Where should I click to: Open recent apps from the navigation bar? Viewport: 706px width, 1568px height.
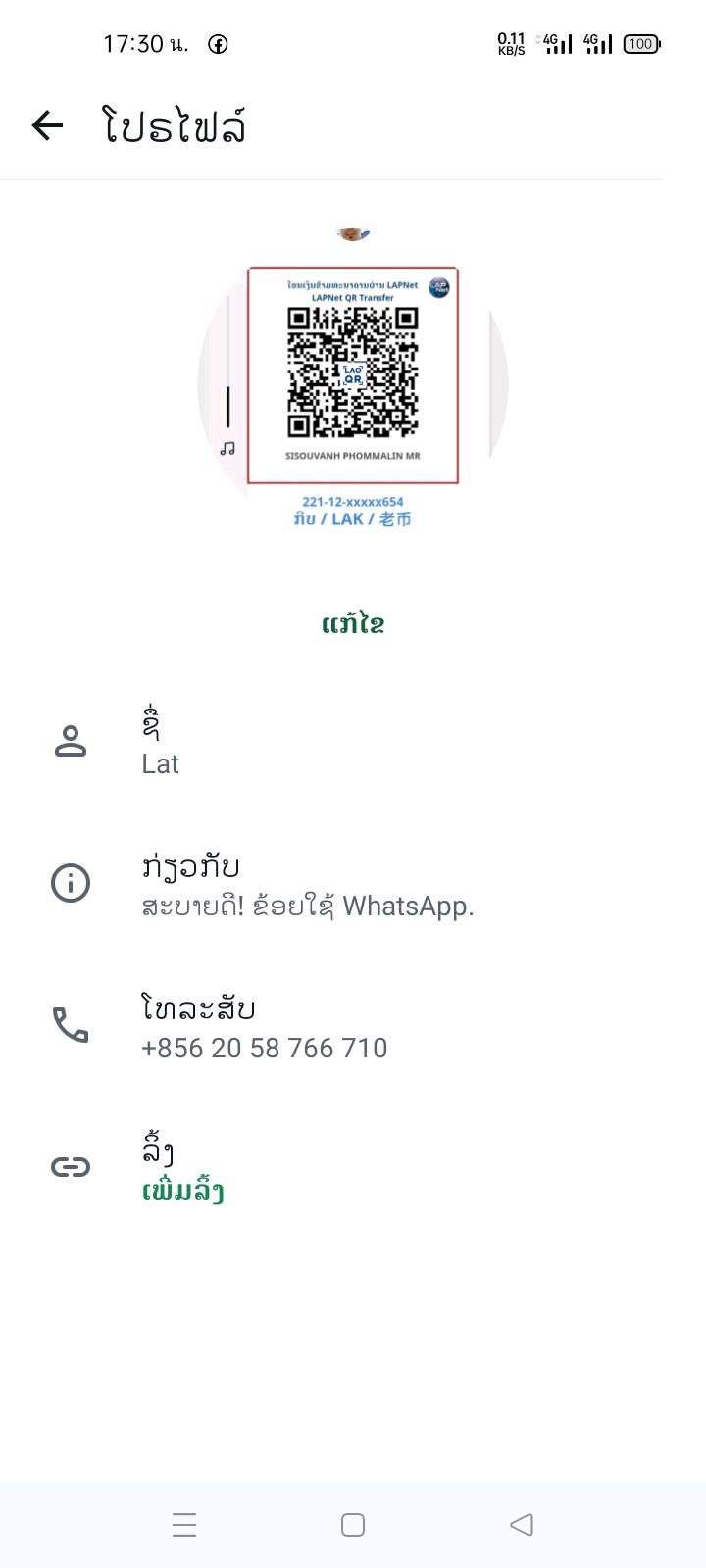(184, 1524)
